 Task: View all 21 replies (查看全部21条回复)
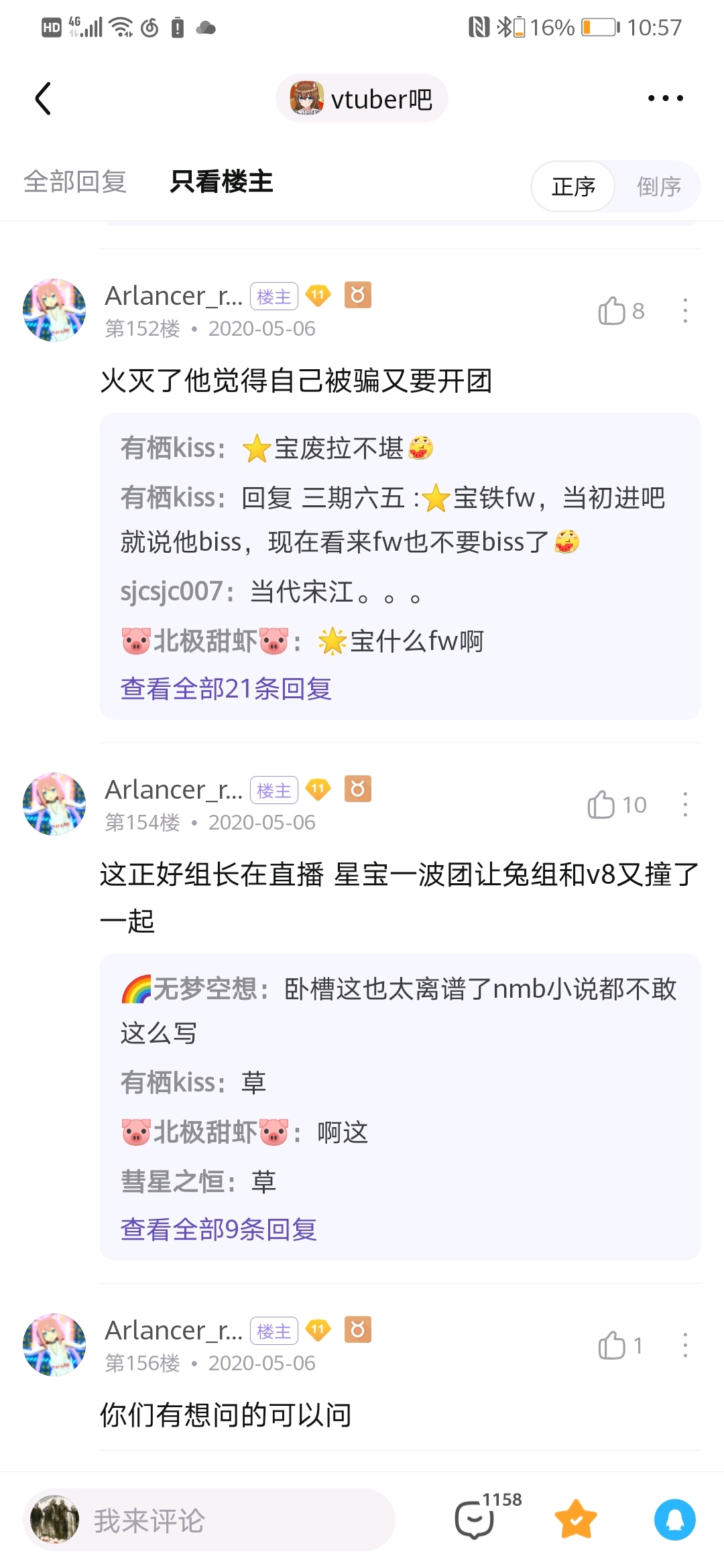[x=226, y=688]
